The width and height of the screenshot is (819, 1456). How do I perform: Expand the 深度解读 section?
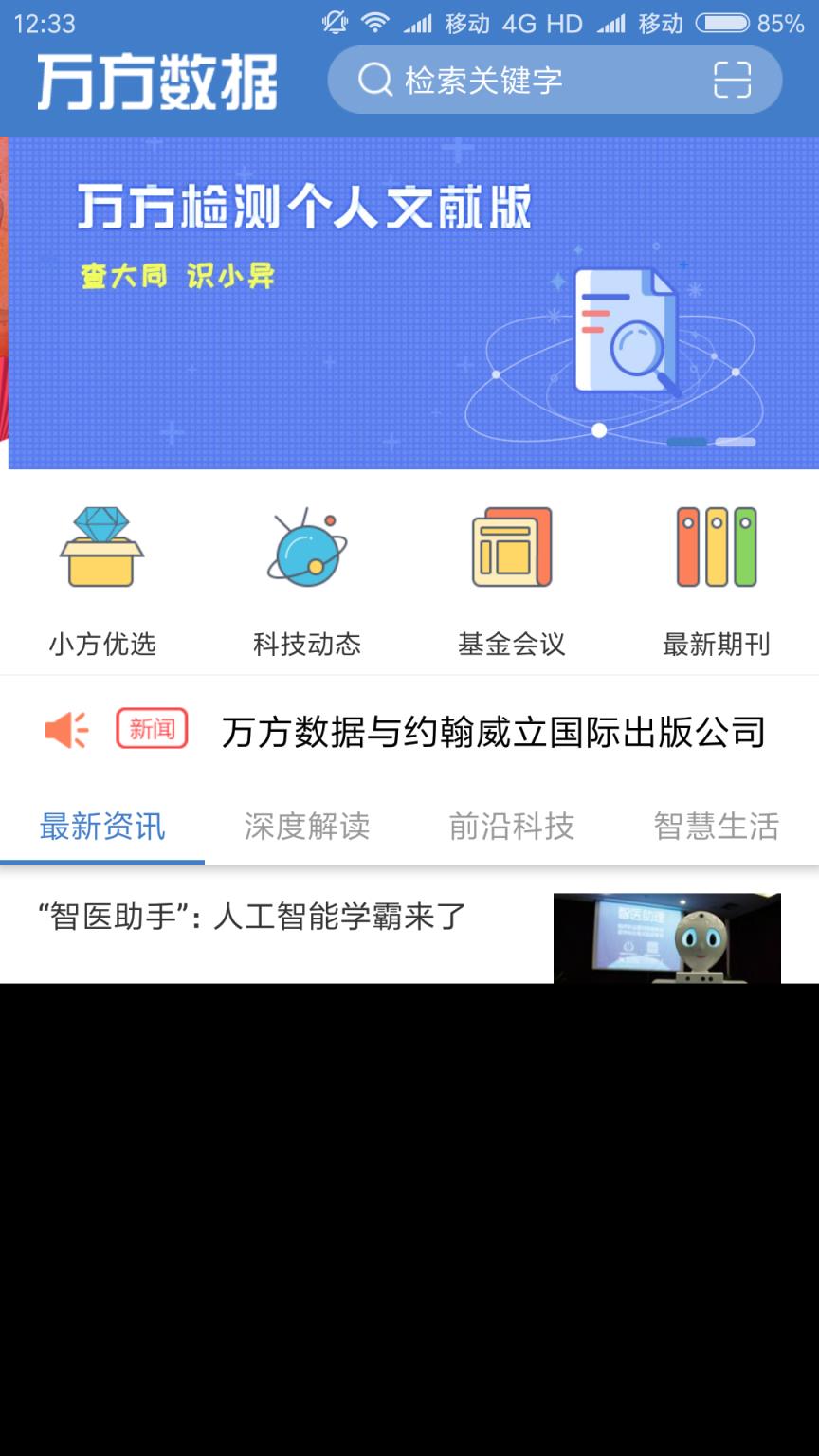click(306, 827)
